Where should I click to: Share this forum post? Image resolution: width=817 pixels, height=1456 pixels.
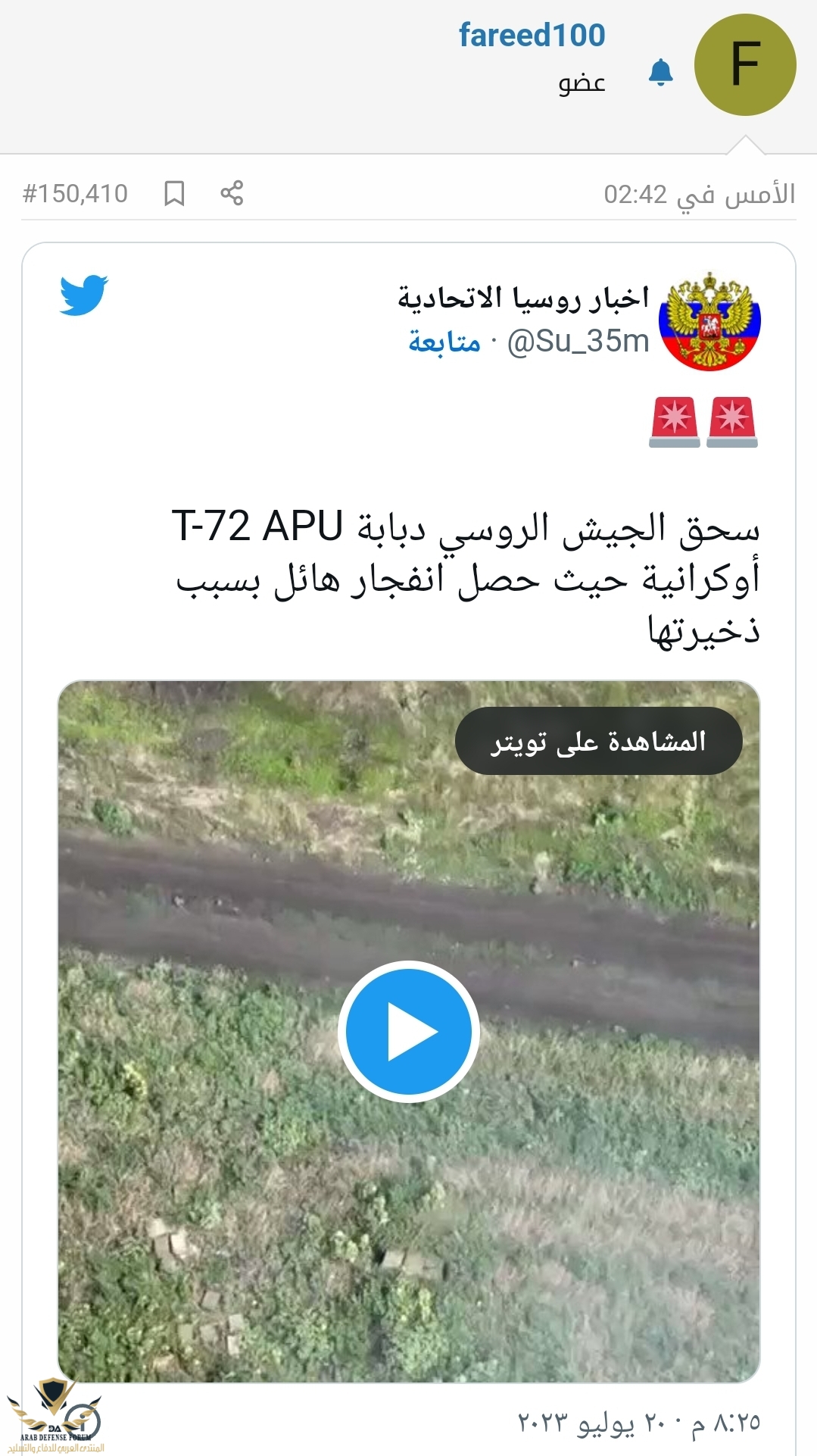point(232,193)
